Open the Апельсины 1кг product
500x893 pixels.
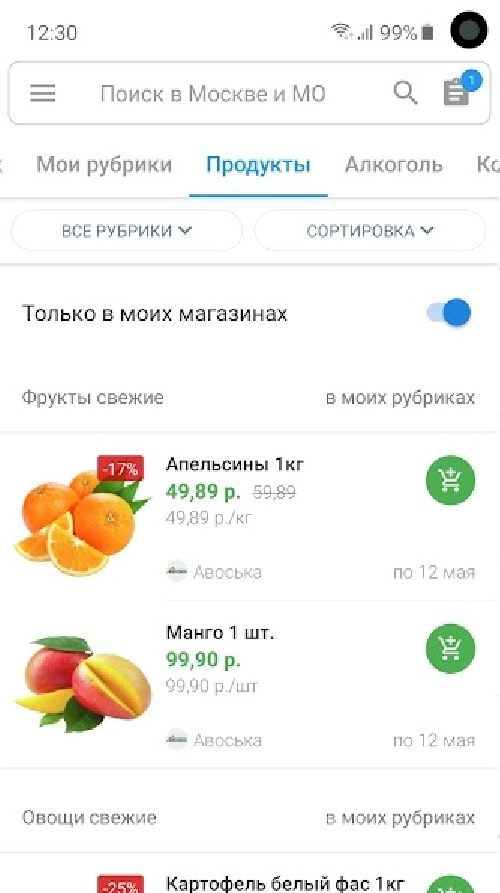pyautogui.click(x=235, y=465)
